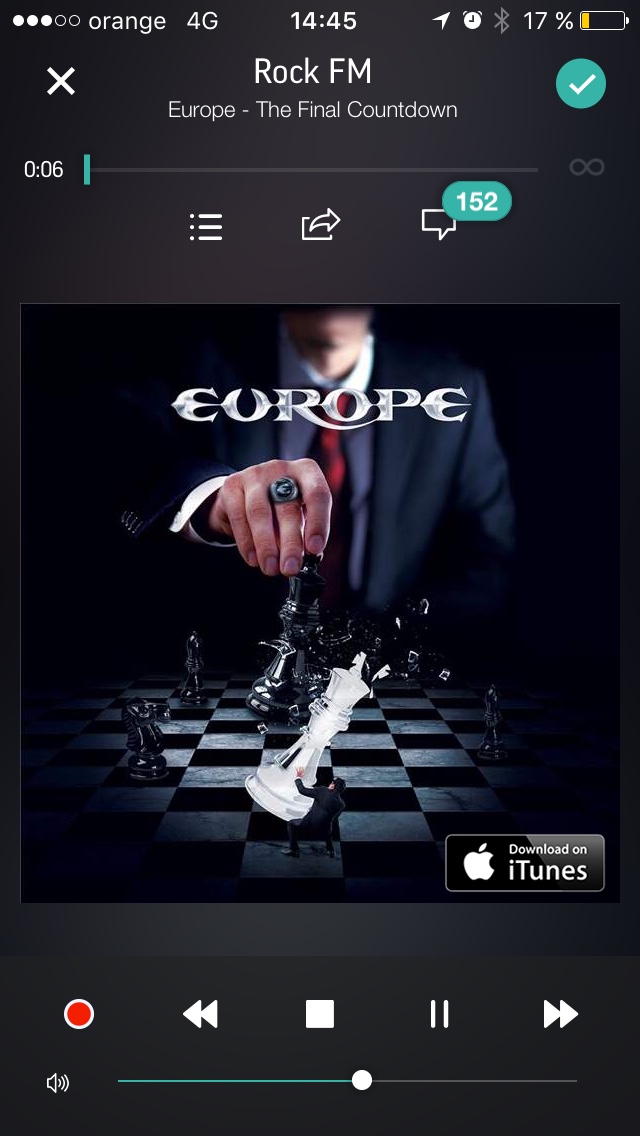Stop the radio playback
The image size is (640, 1136).
tap(320, 1014)
